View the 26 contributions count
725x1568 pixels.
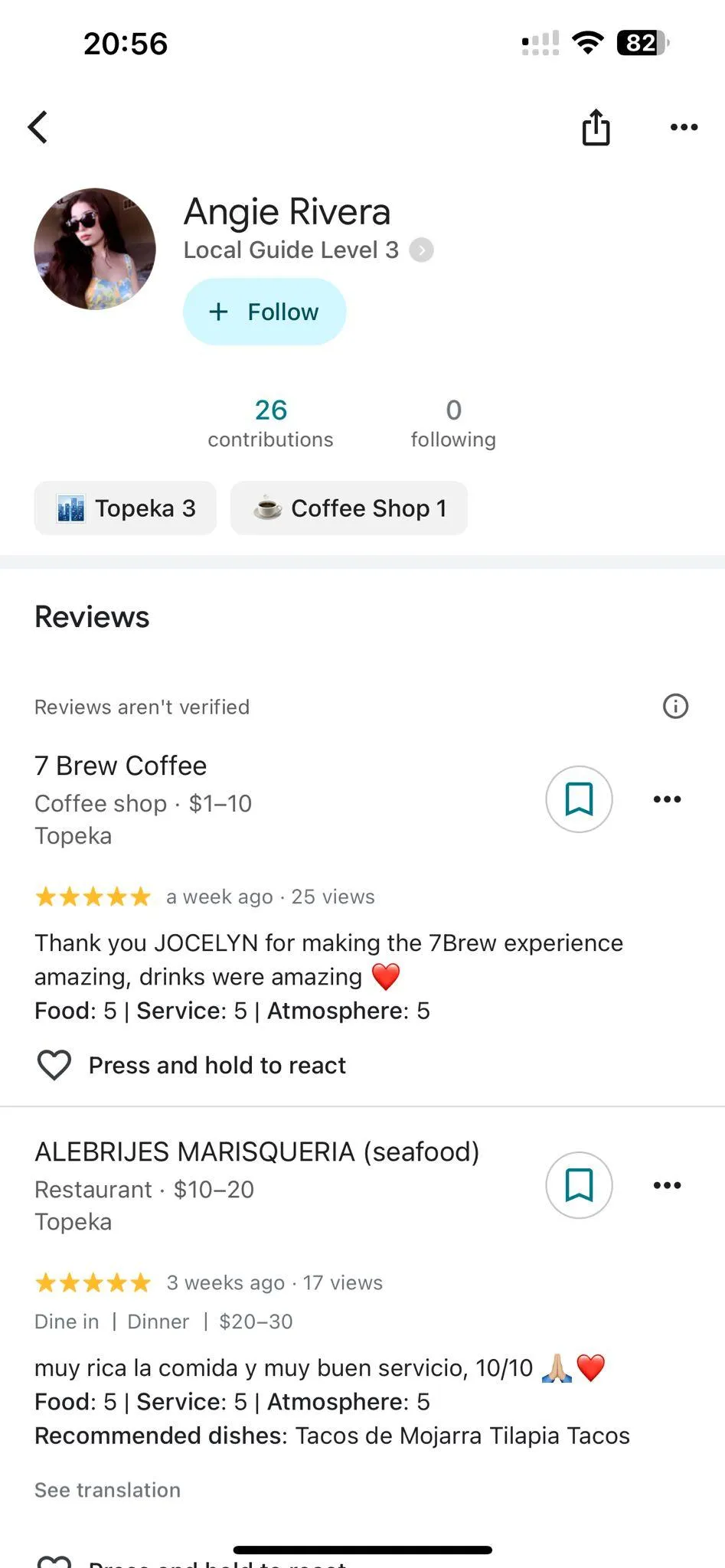click(x=271, y=423)
